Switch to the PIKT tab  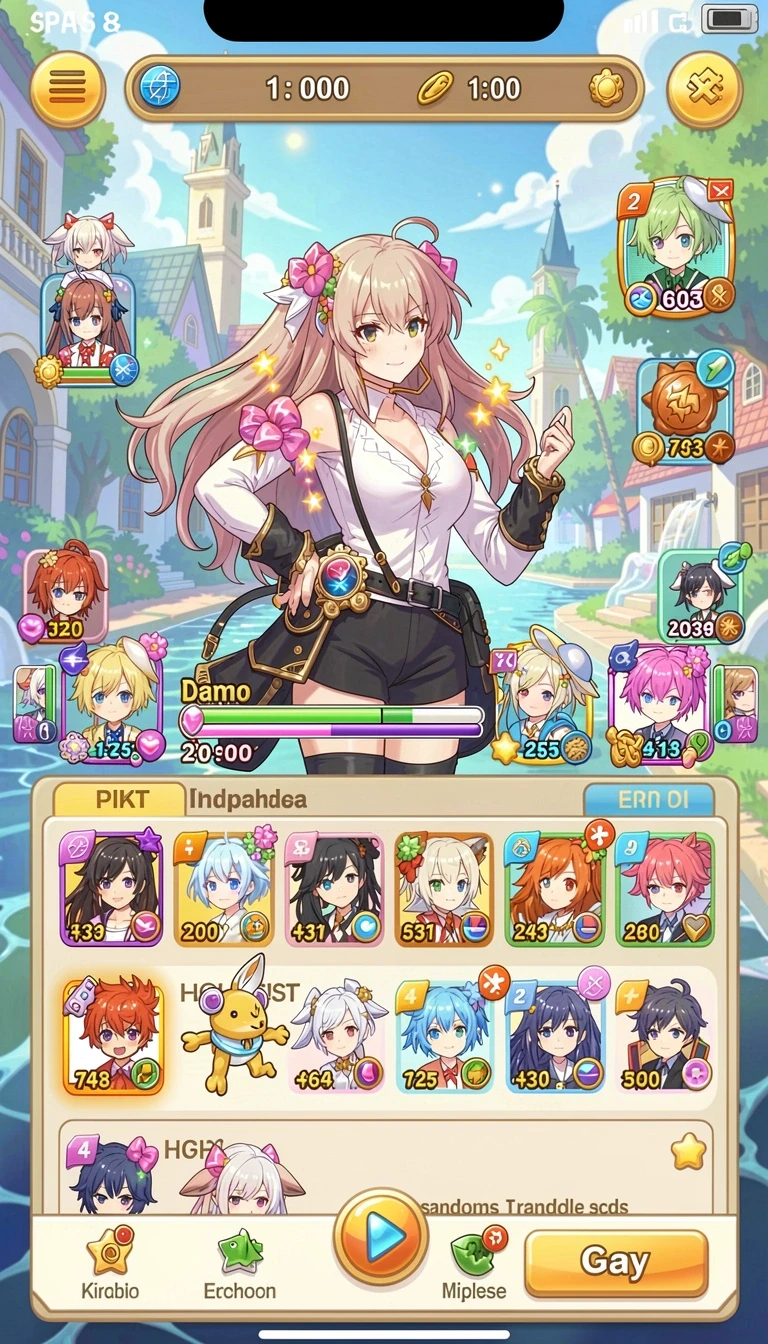[120, 799]
